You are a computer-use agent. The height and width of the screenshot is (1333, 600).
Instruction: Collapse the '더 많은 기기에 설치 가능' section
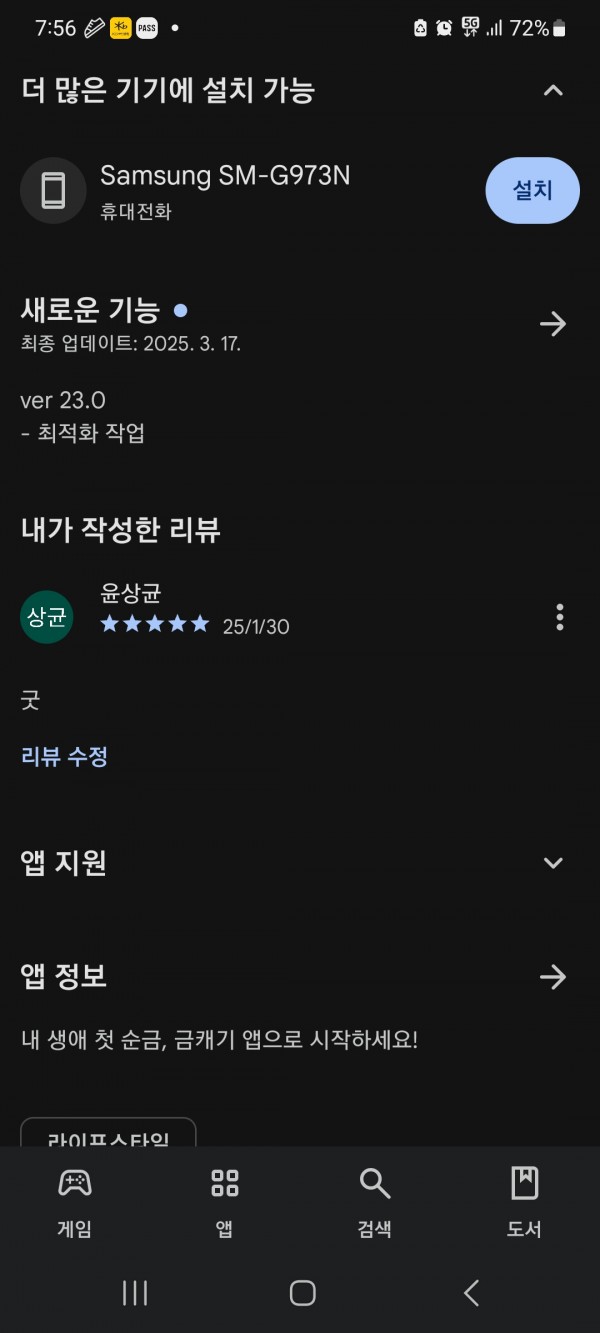pos(553,91)
